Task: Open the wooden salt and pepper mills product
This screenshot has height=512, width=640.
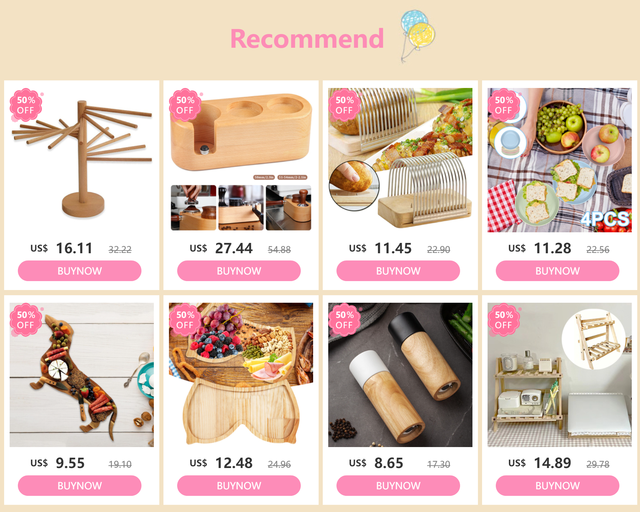Action: click(400, 375)
